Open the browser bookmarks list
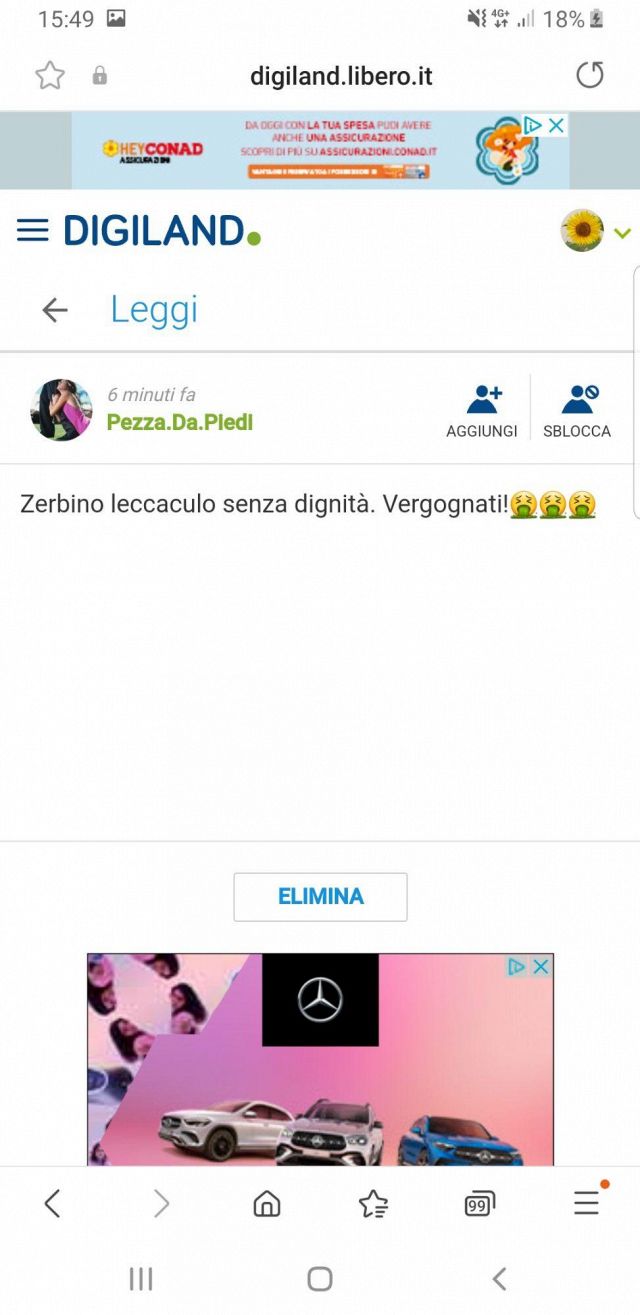Screen dimensions: 640x1315 (x=374, y=1204)
